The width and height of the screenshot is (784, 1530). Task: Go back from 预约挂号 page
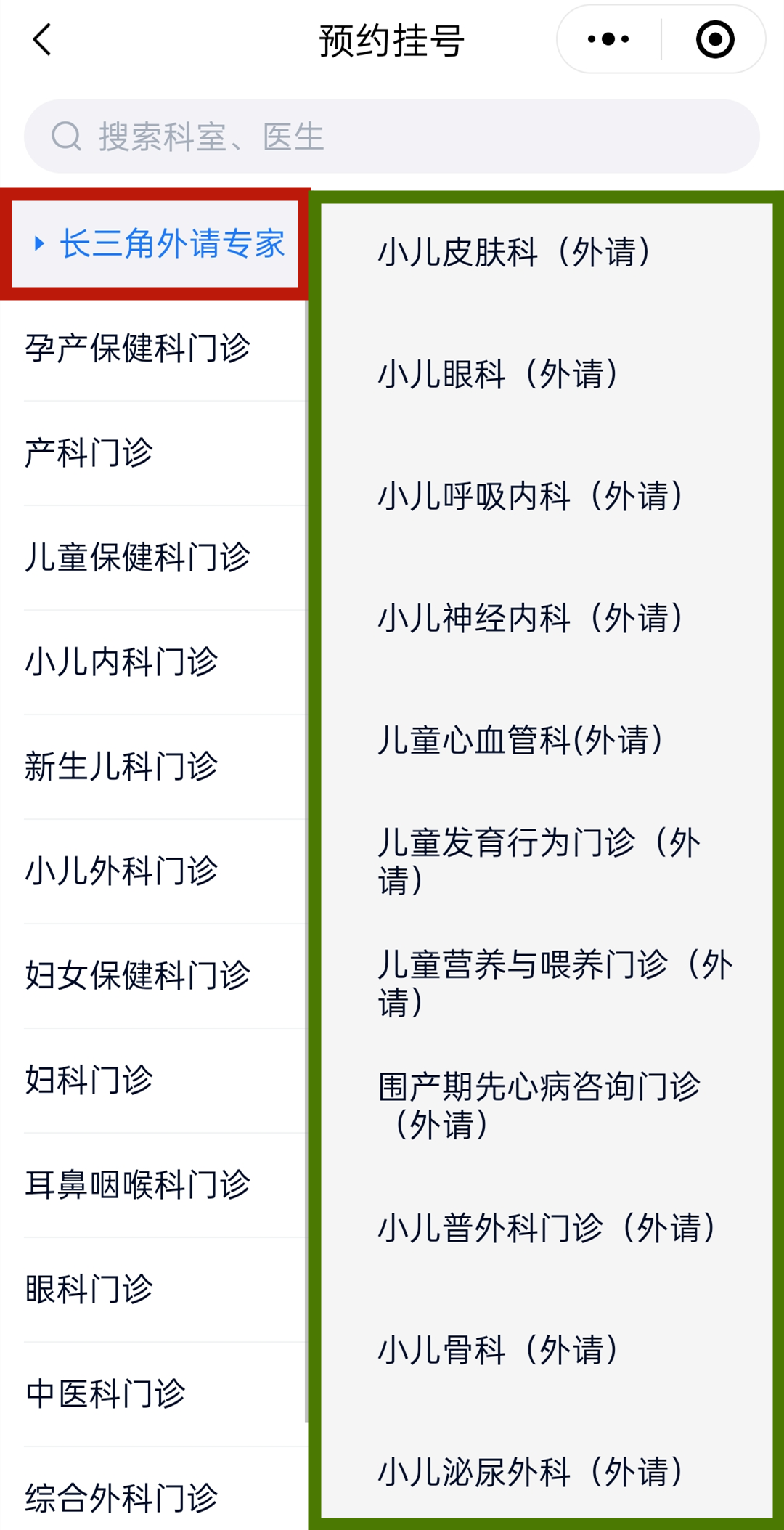coord(43,40)
